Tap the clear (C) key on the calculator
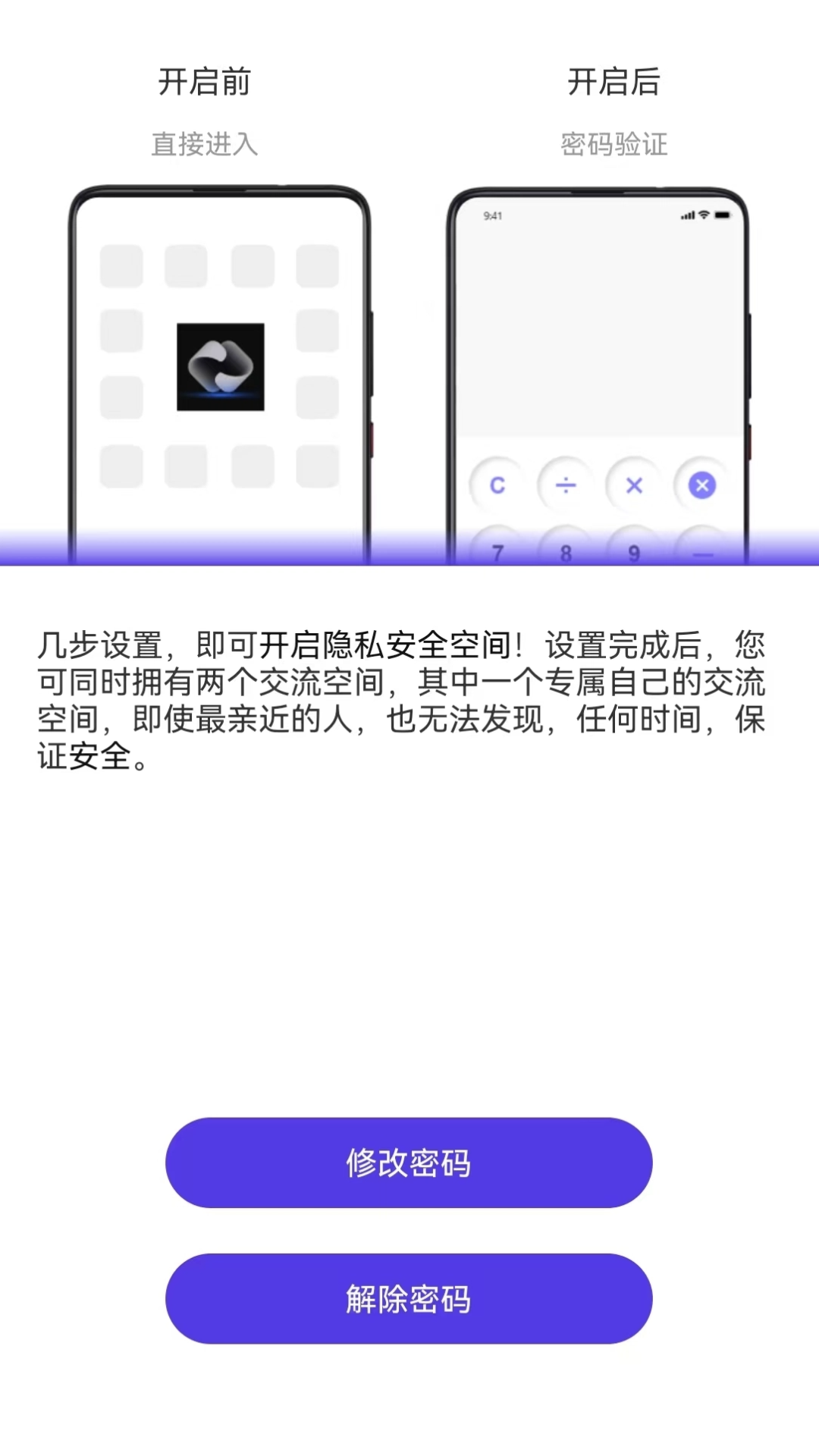Image resolution: width=819 pixels, height=1456 pixels. pos(497,486)
